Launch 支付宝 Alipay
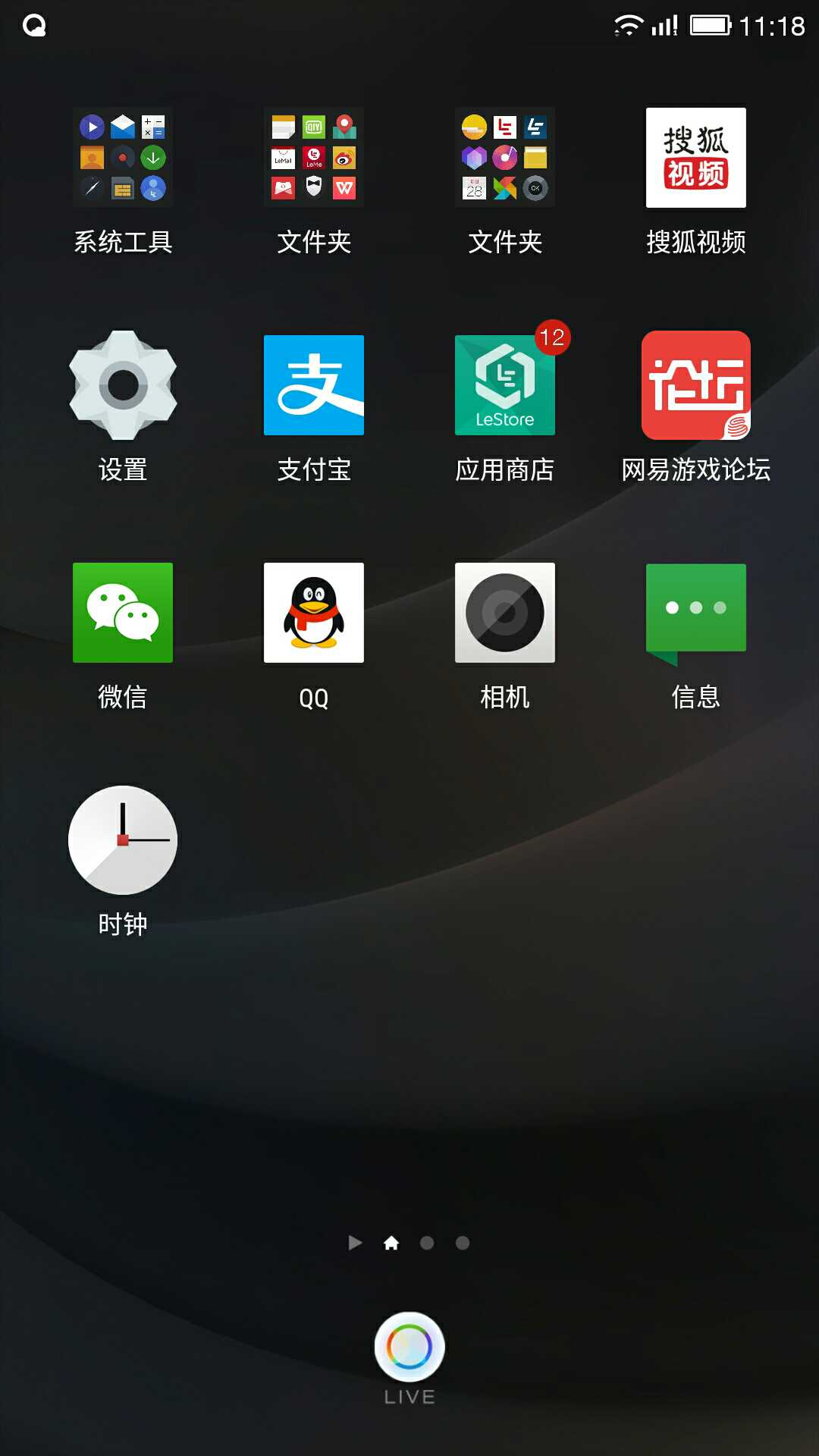This screenshot has height=1456, width=819. [x=314, y=385]
